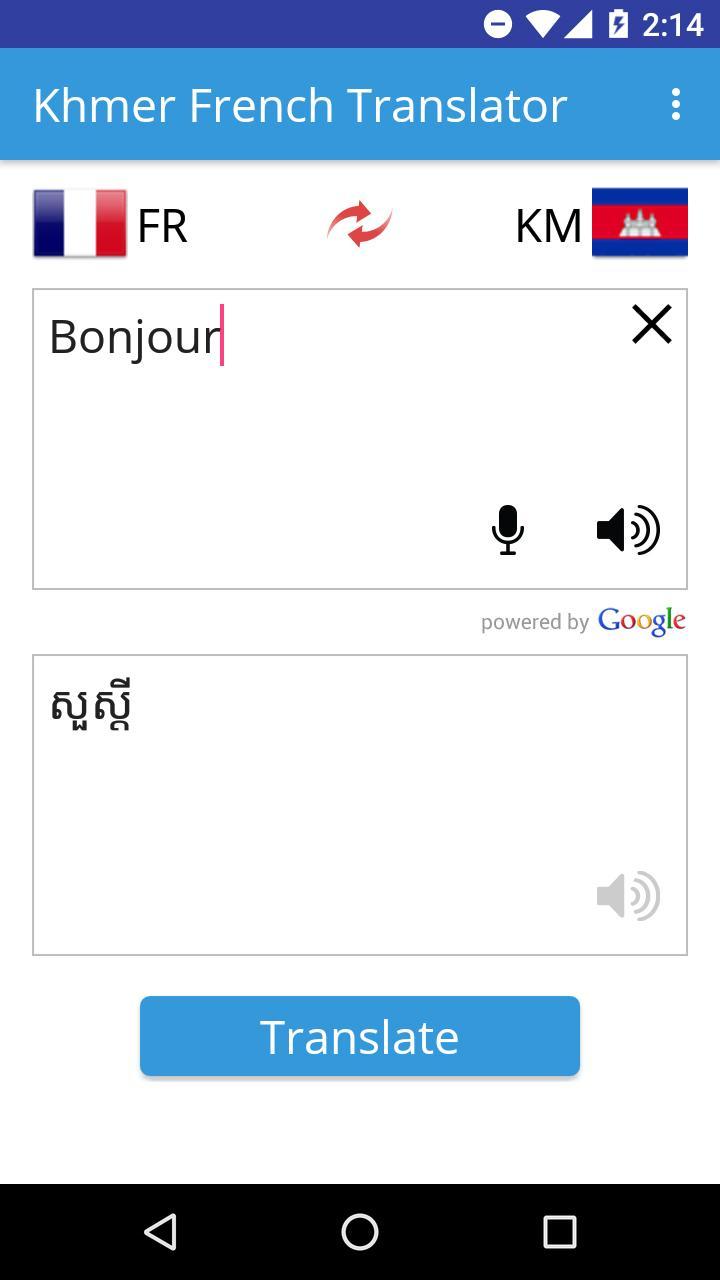Image resolution: width=720 pixels, height=1280 pixels.
Task: Select the French flag icon
Action: tap(79, 224)
